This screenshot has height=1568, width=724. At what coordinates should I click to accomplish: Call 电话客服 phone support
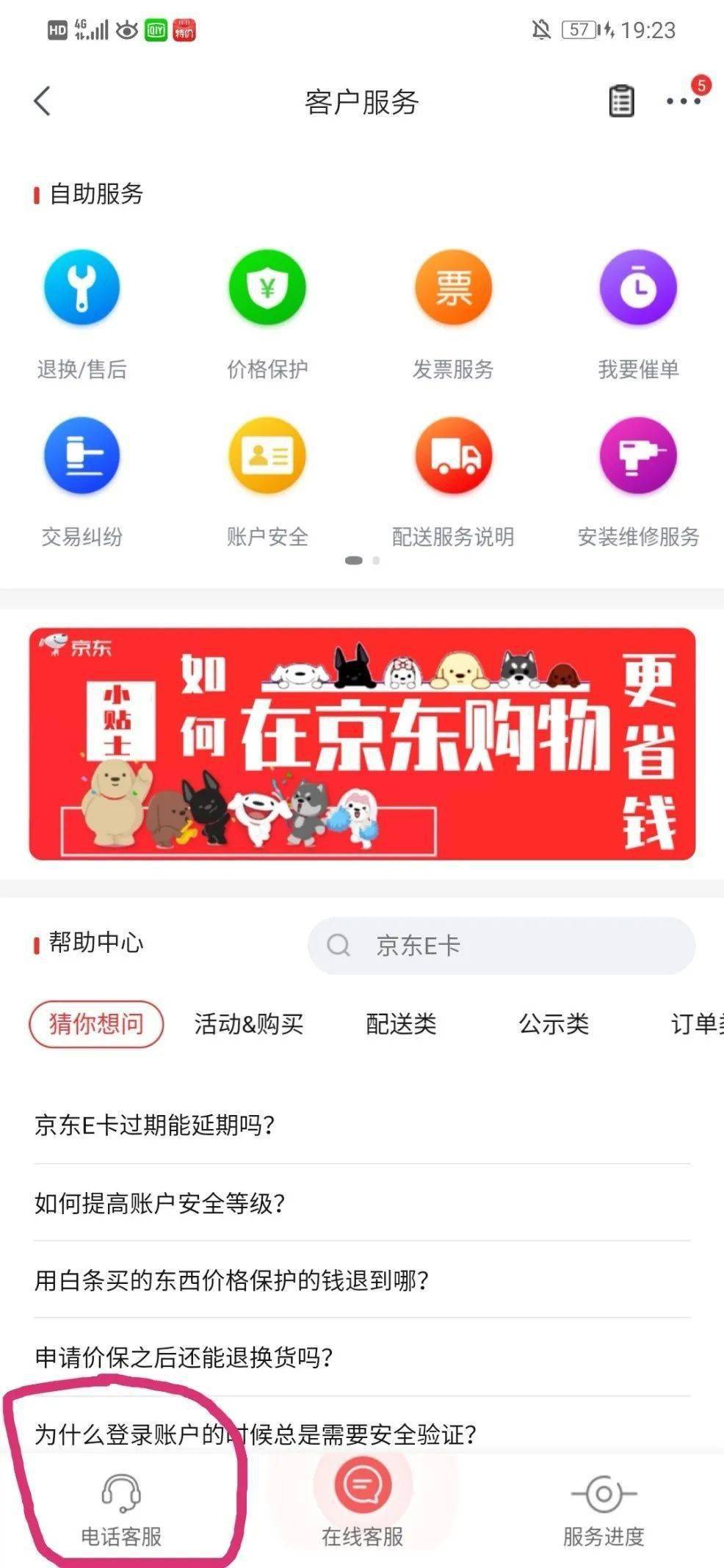click(121, 1509)
